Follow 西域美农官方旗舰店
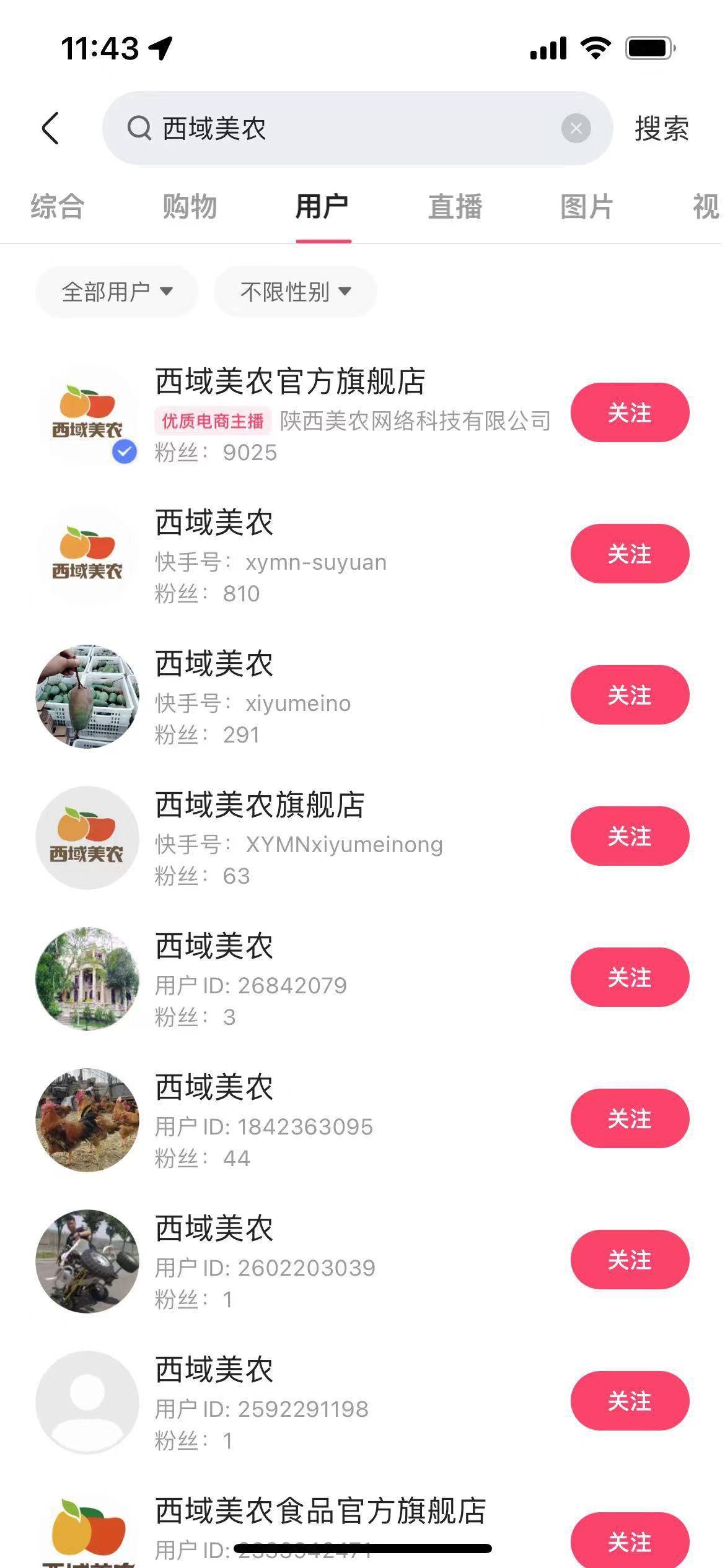Image resolution: width=725 pixels, height=1568 pixels. (630, 412)
